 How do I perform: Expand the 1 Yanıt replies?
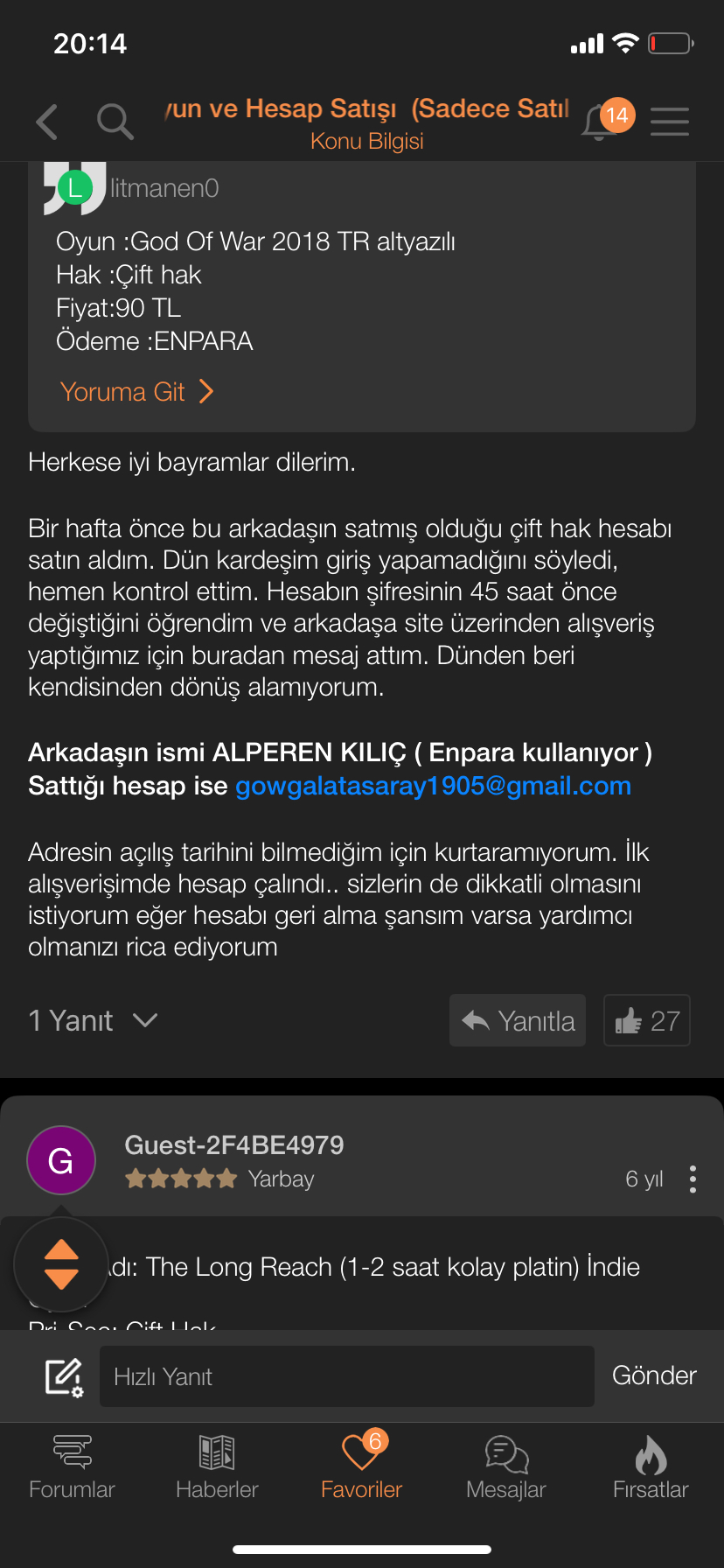click(93, 1020)
